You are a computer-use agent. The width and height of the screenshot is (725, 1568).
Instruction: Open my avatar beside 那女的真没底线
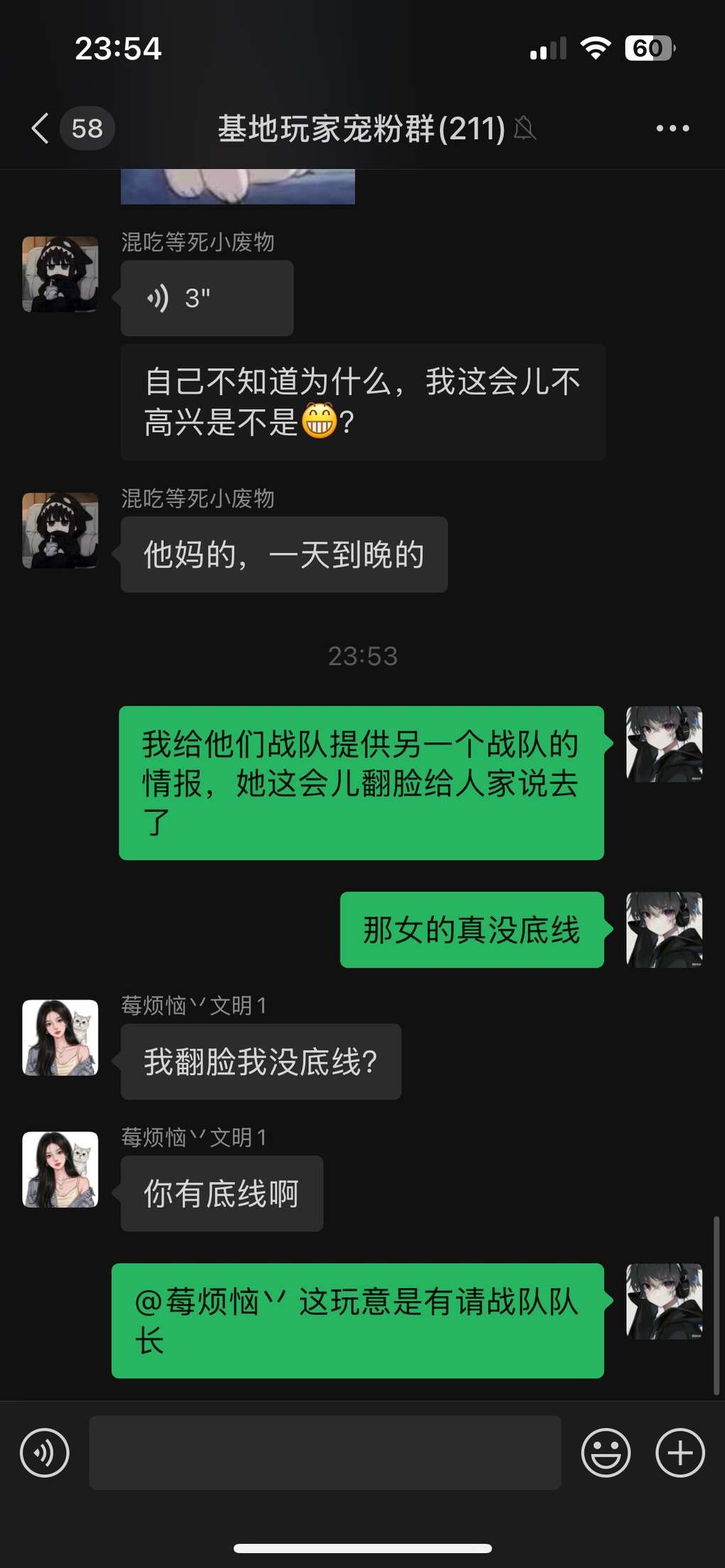[664, 930]
